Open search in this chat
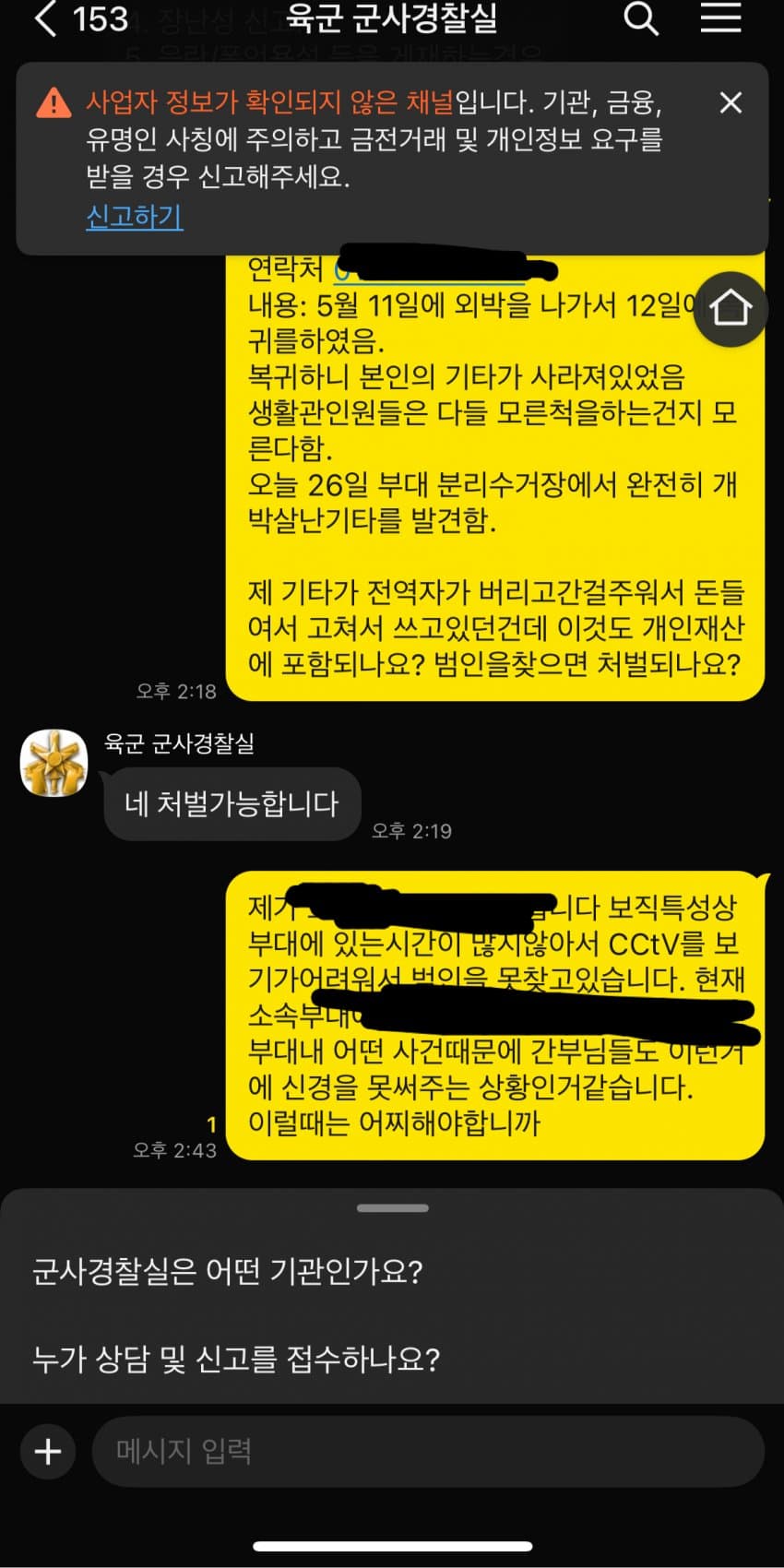This screenshot has height=1568, width=784. point(640,18)
